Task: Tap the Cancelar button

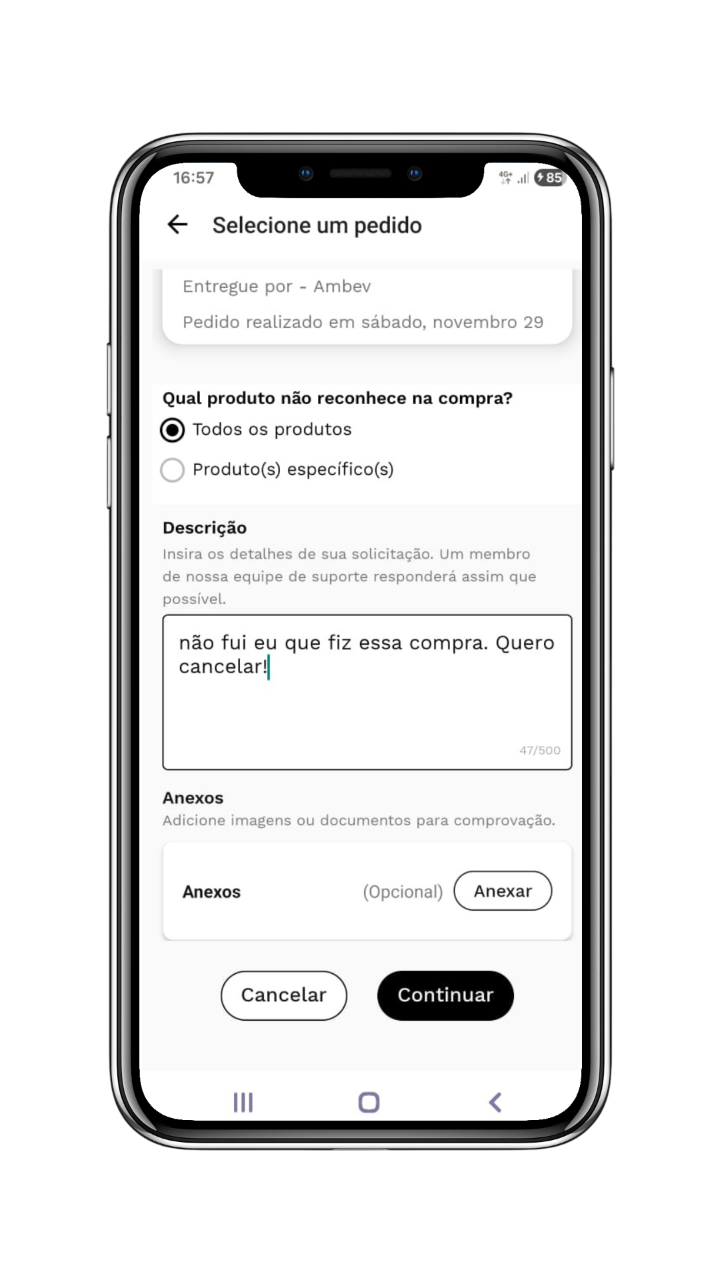Action: (x=284, y=996)
